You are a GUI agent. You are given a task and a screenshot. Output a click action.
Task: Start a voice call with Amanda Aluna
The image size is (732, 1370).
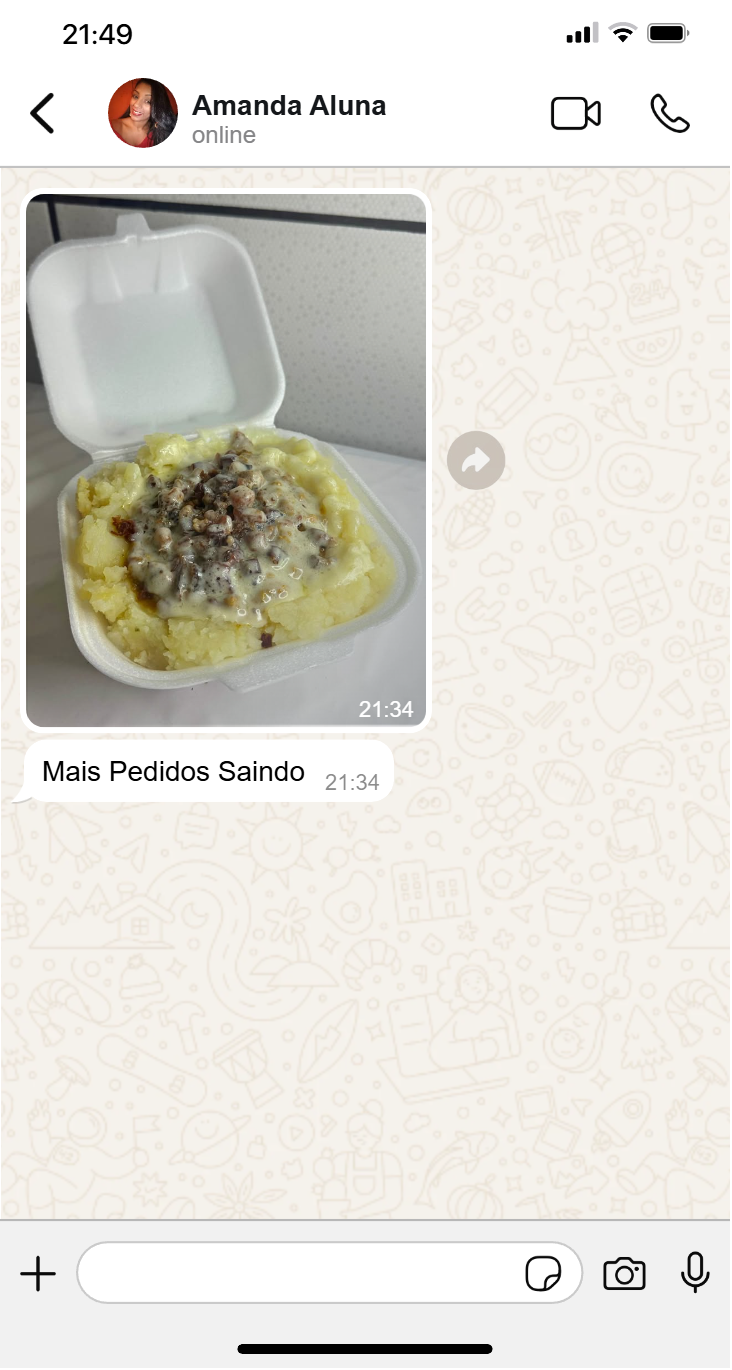(x=670, y=114)
